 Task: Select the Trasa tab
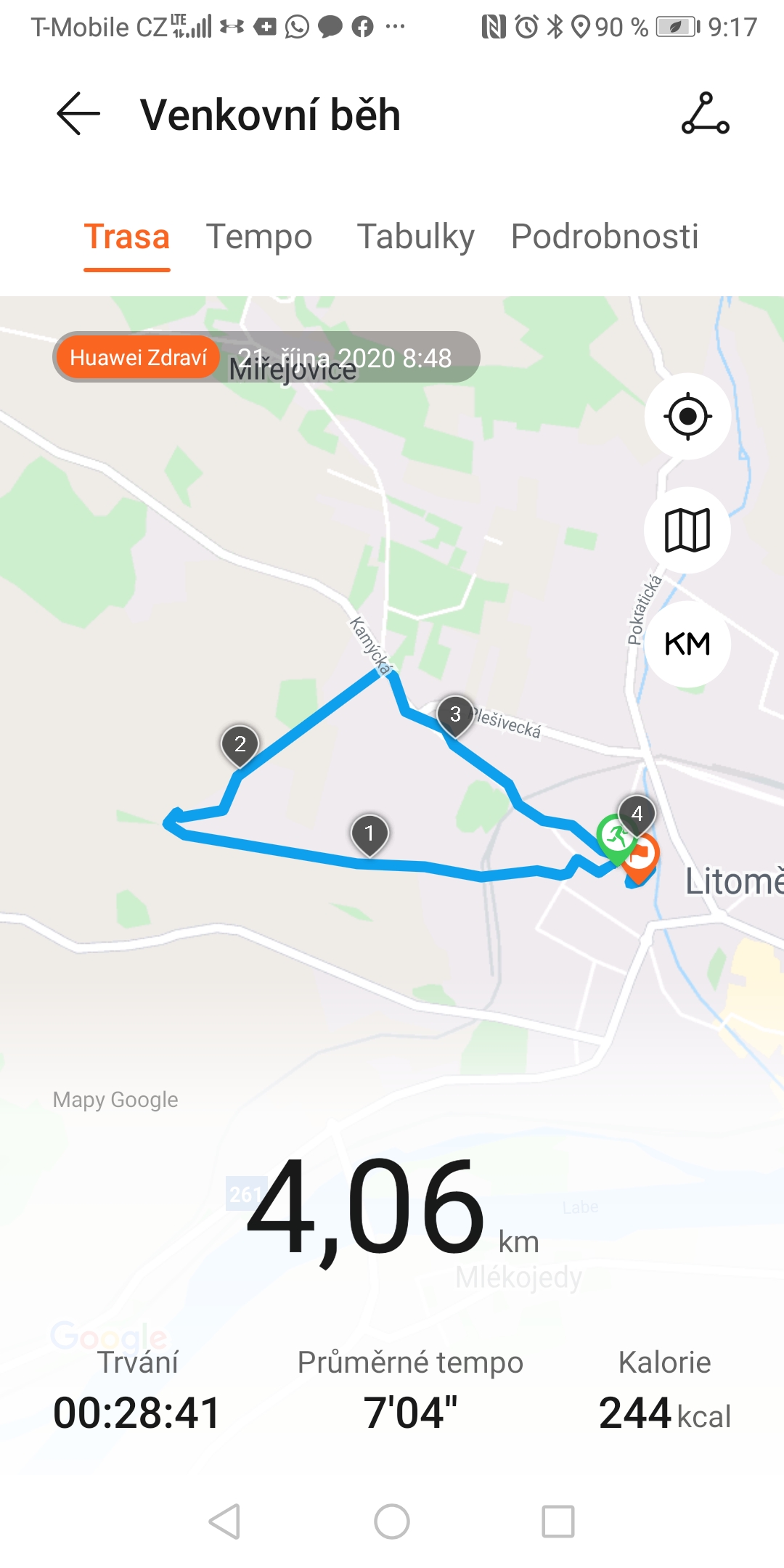(x=127, y=237)
